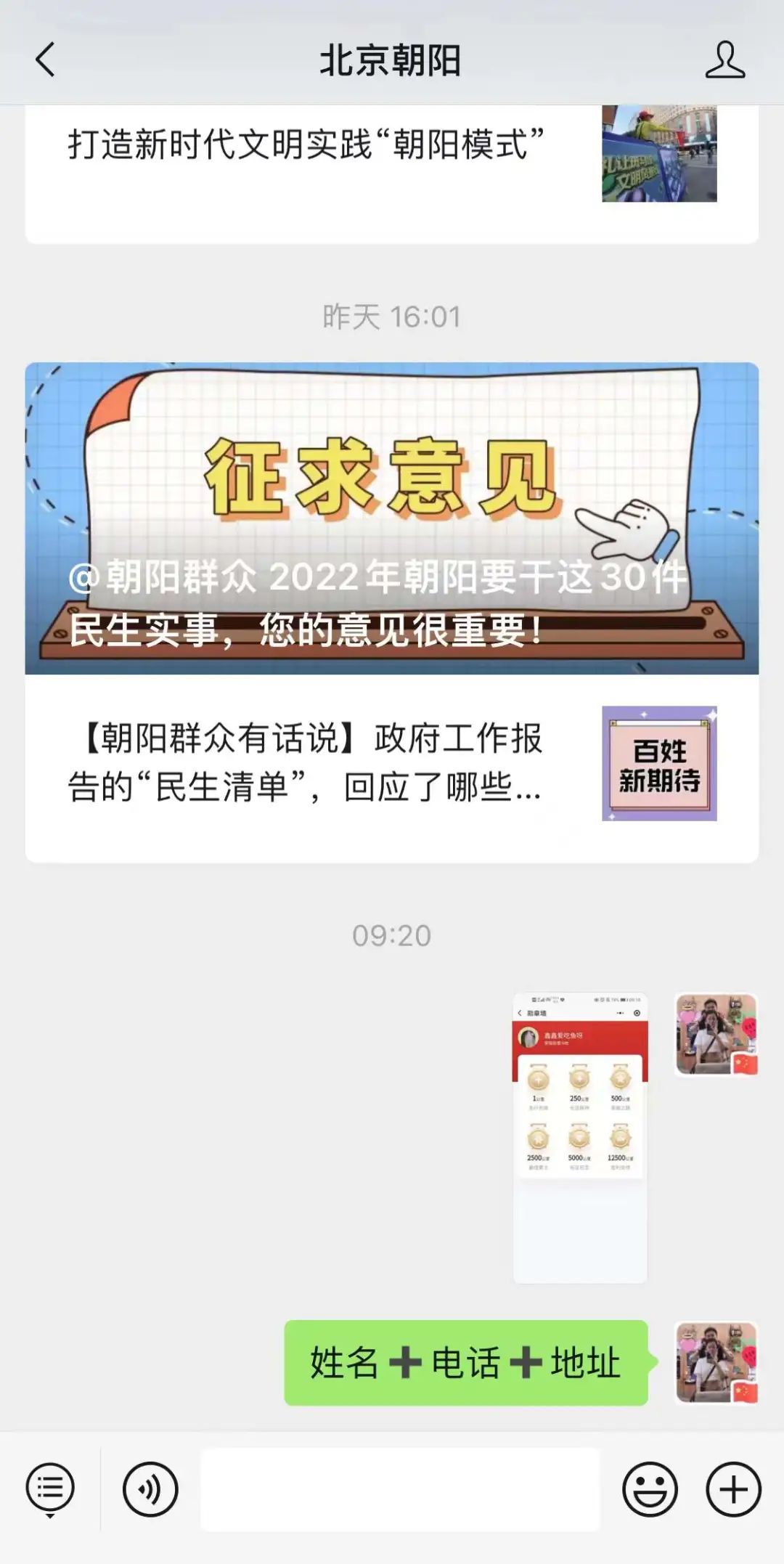Focus the message text field

pos(400,1490)
